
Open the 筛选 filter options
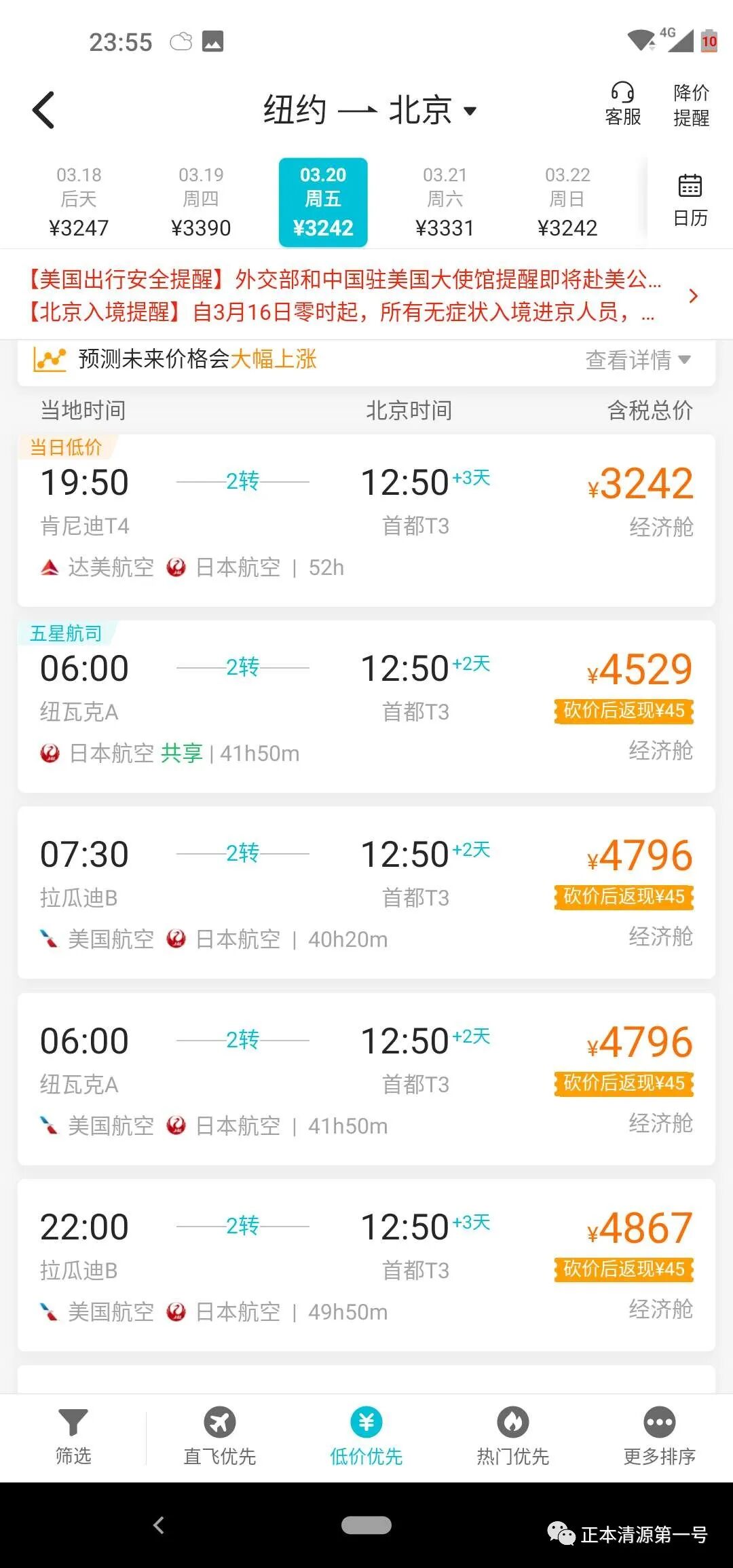73,1438
